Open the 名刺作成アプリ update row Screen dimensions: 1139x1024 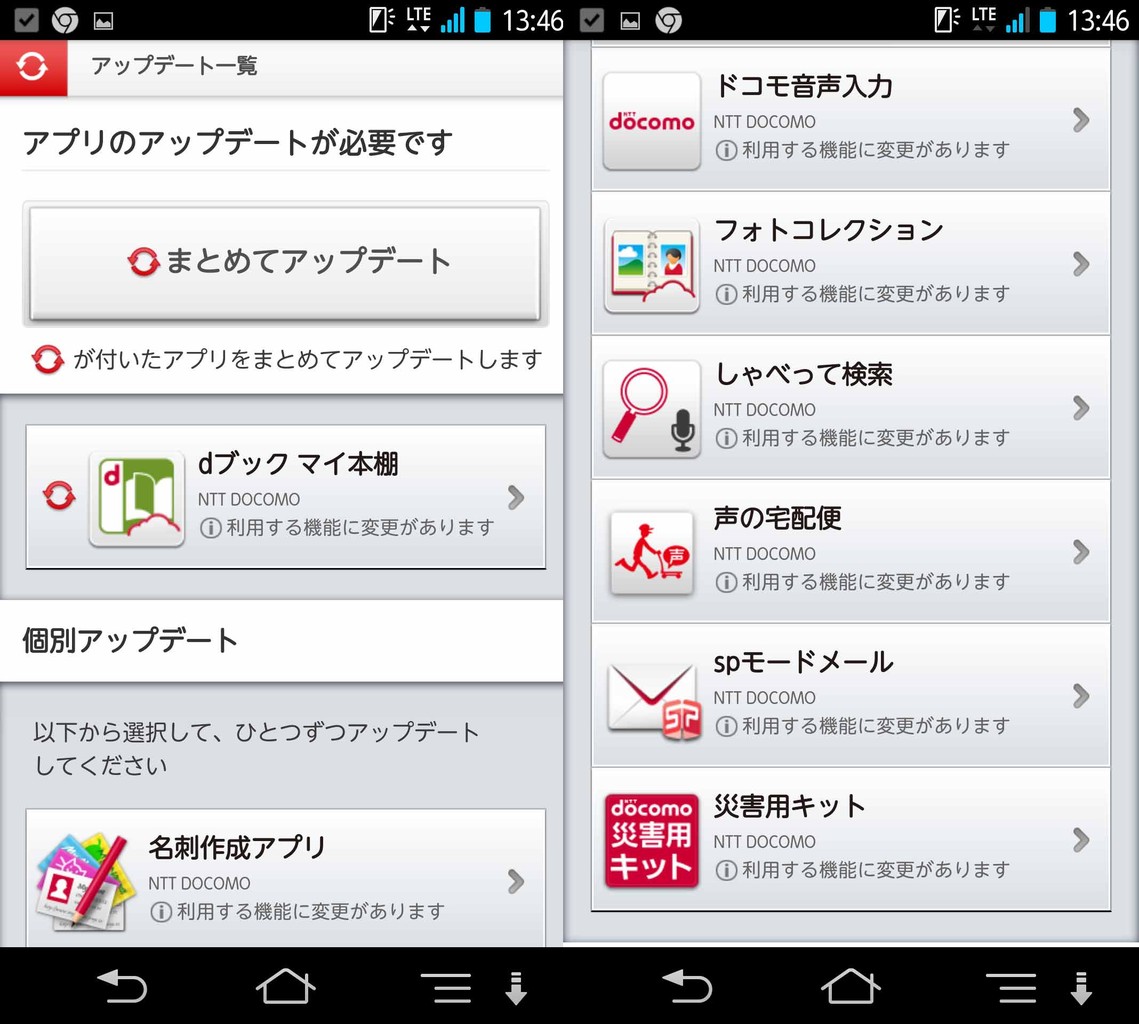(x=285, y=878)
